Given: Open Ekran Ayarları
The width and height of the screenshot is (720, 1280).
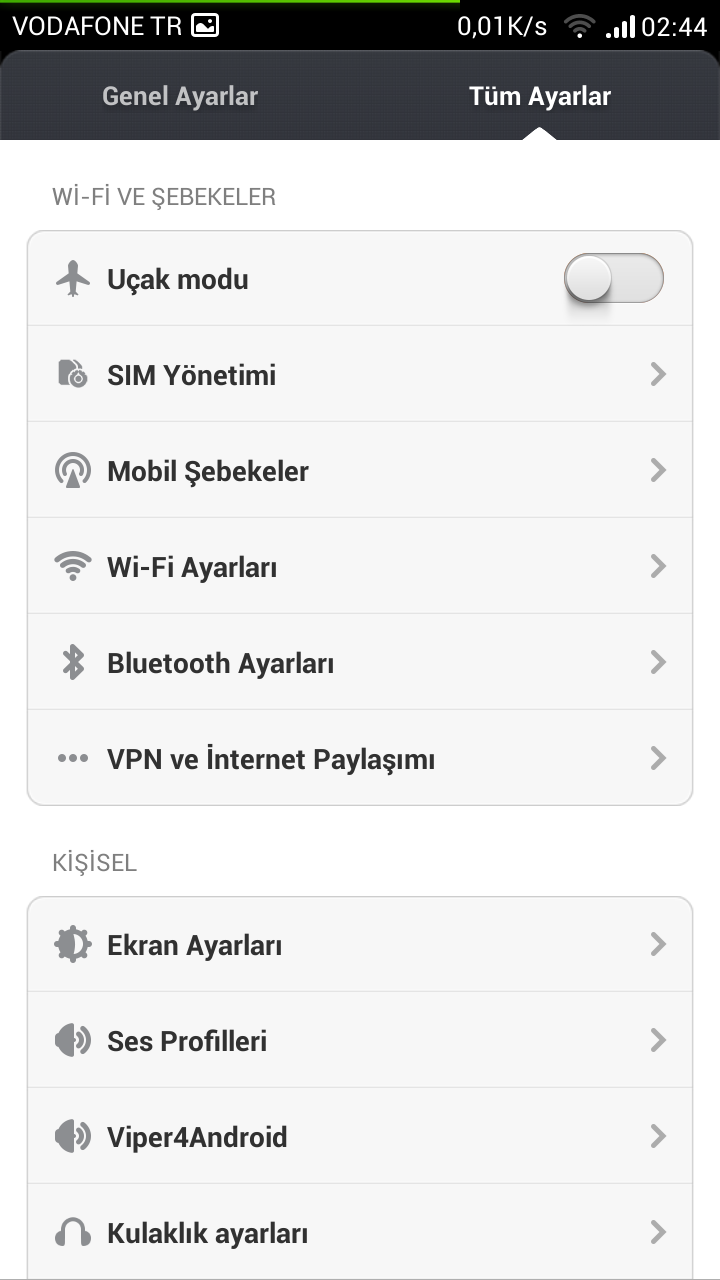Looking at the screenshot, I should [x=360, y=945].
